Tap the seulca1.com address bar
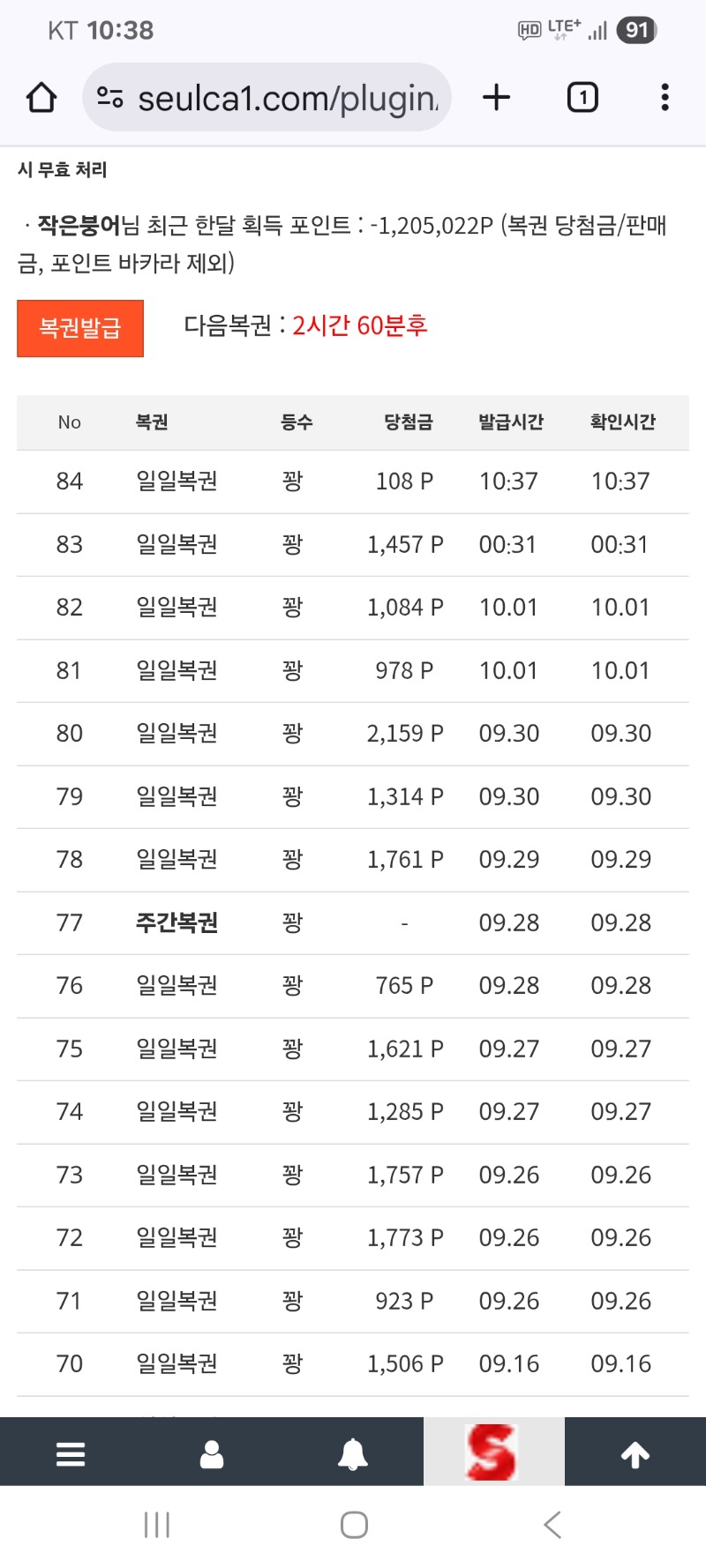Viewport: 706px width, 1568px height. [x=287, y=98]
